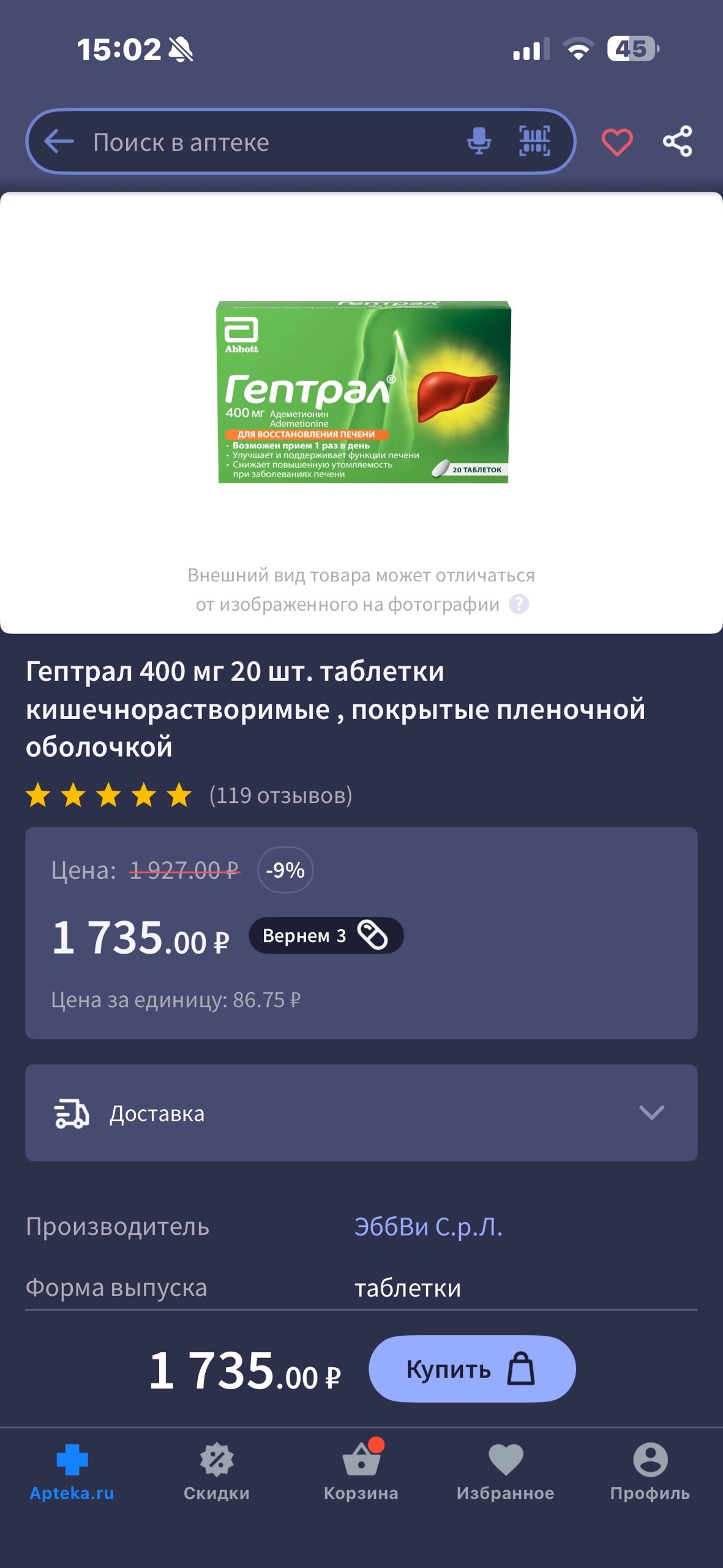This screenshot has width=723, height=1568.
Task: Open the 119 отзывов reviews
Action: [280, 795]
